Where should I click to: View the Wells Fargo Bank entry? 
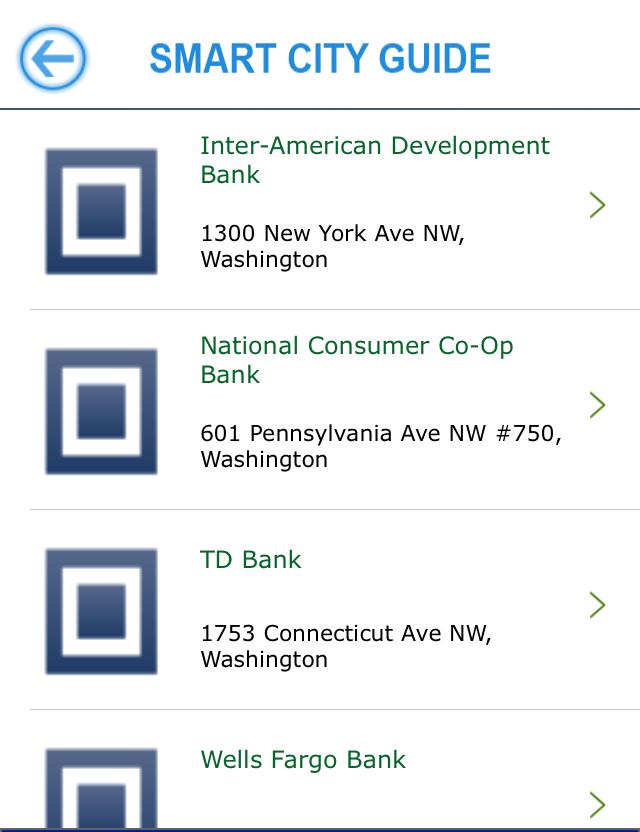[303, 760]
